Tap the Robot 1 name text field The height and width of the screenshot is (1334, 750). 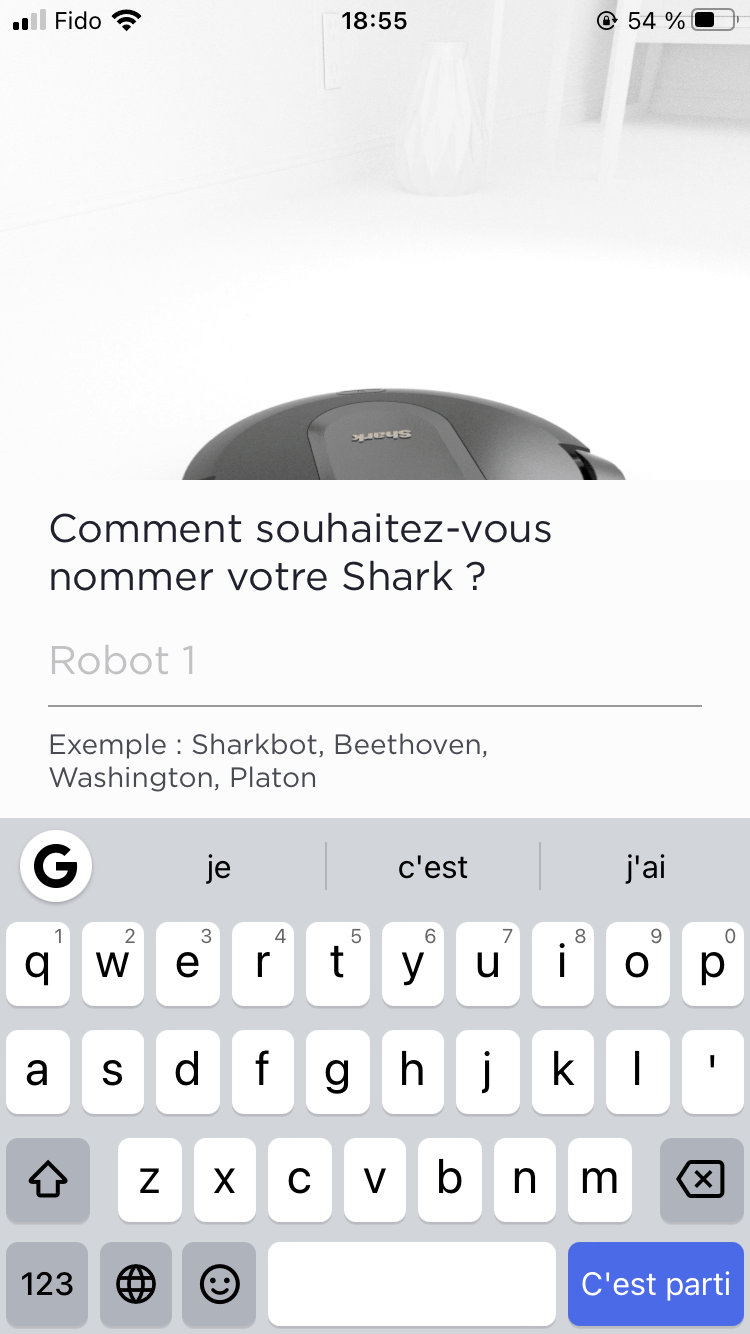pyautogui.click(x=375, y=661)
